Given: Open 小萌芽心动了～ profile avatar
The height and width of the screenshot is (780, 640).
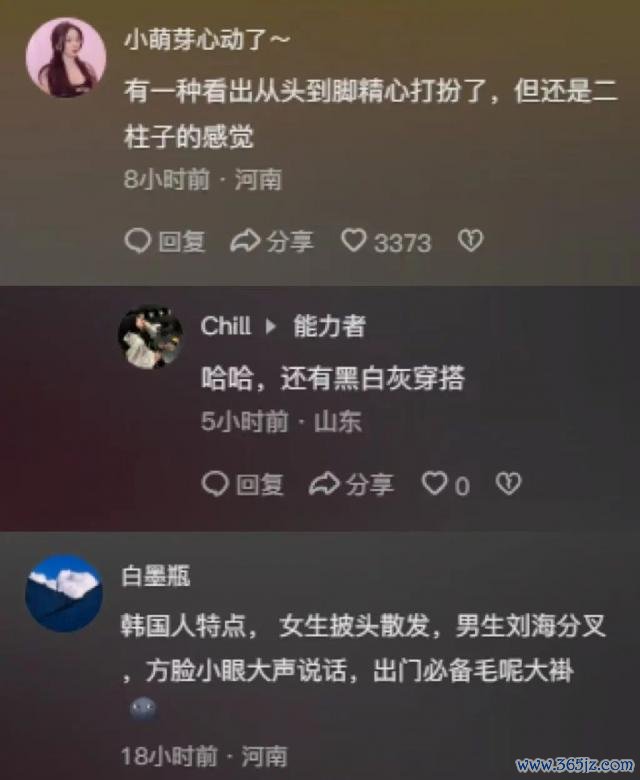Looking at the screenshot, I should (65, 57).
